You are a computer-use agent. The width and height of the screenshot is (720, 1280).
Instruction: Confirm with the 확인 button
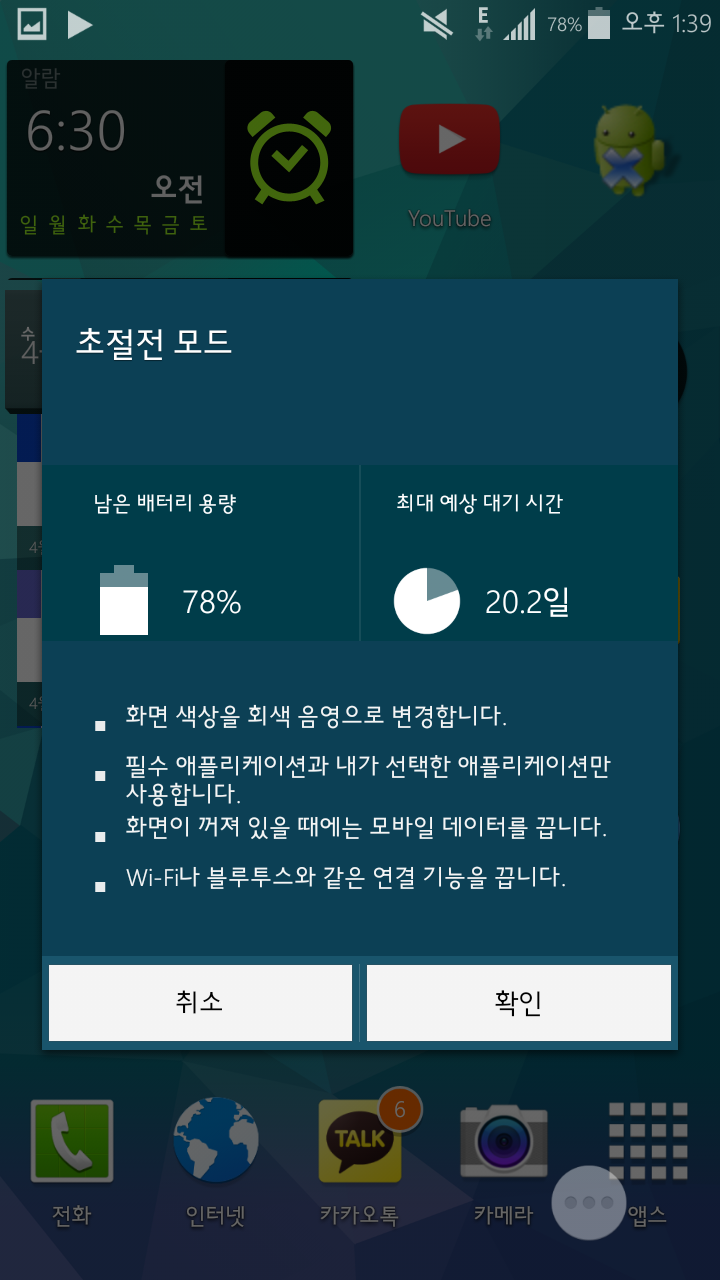click(518, 1002)
